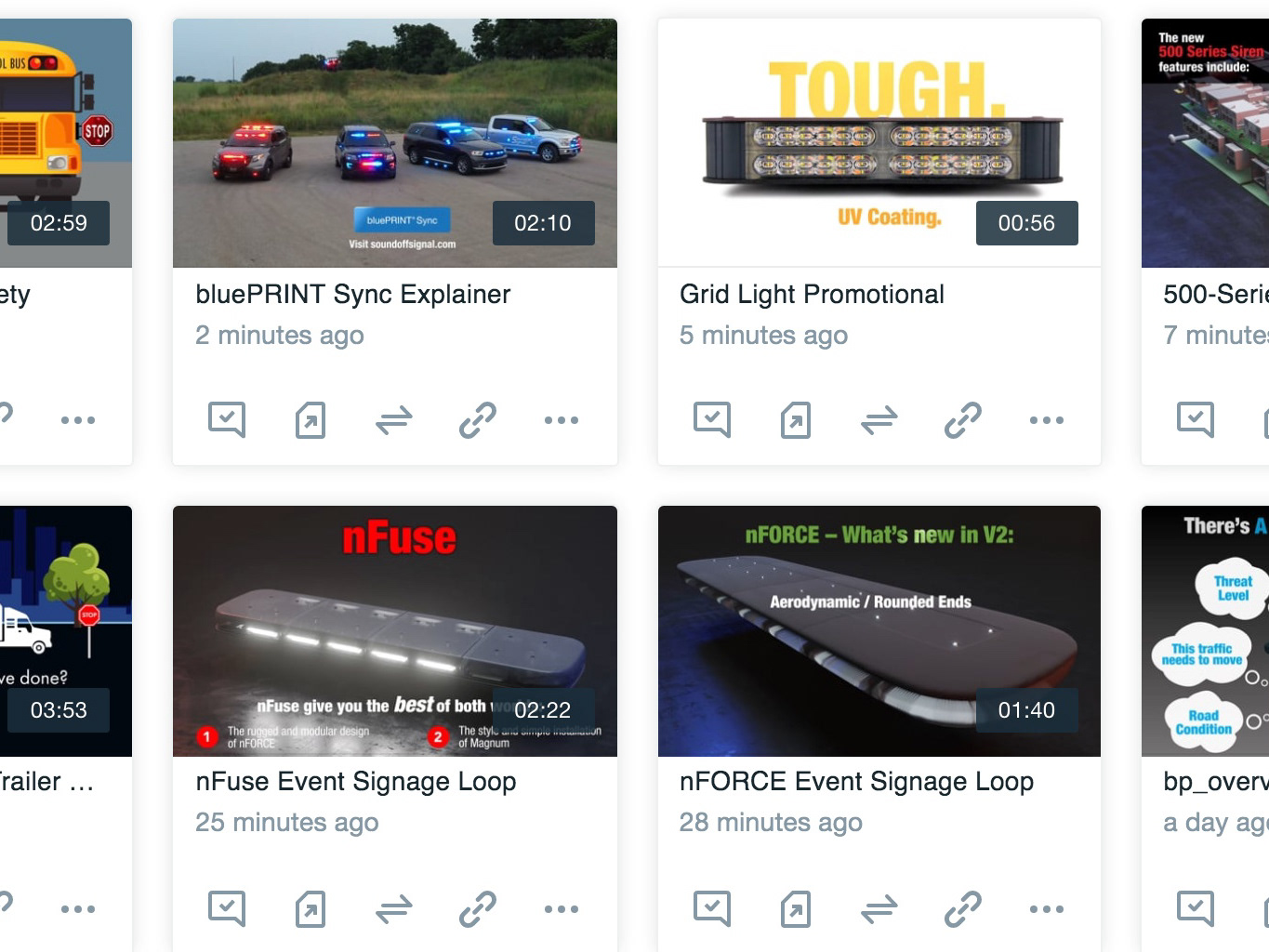Image resolution: width=1269 pixels, height=952 pixels.
Task: Copy the link for Grid Light Promotional
Action: (x=963, y=420)
